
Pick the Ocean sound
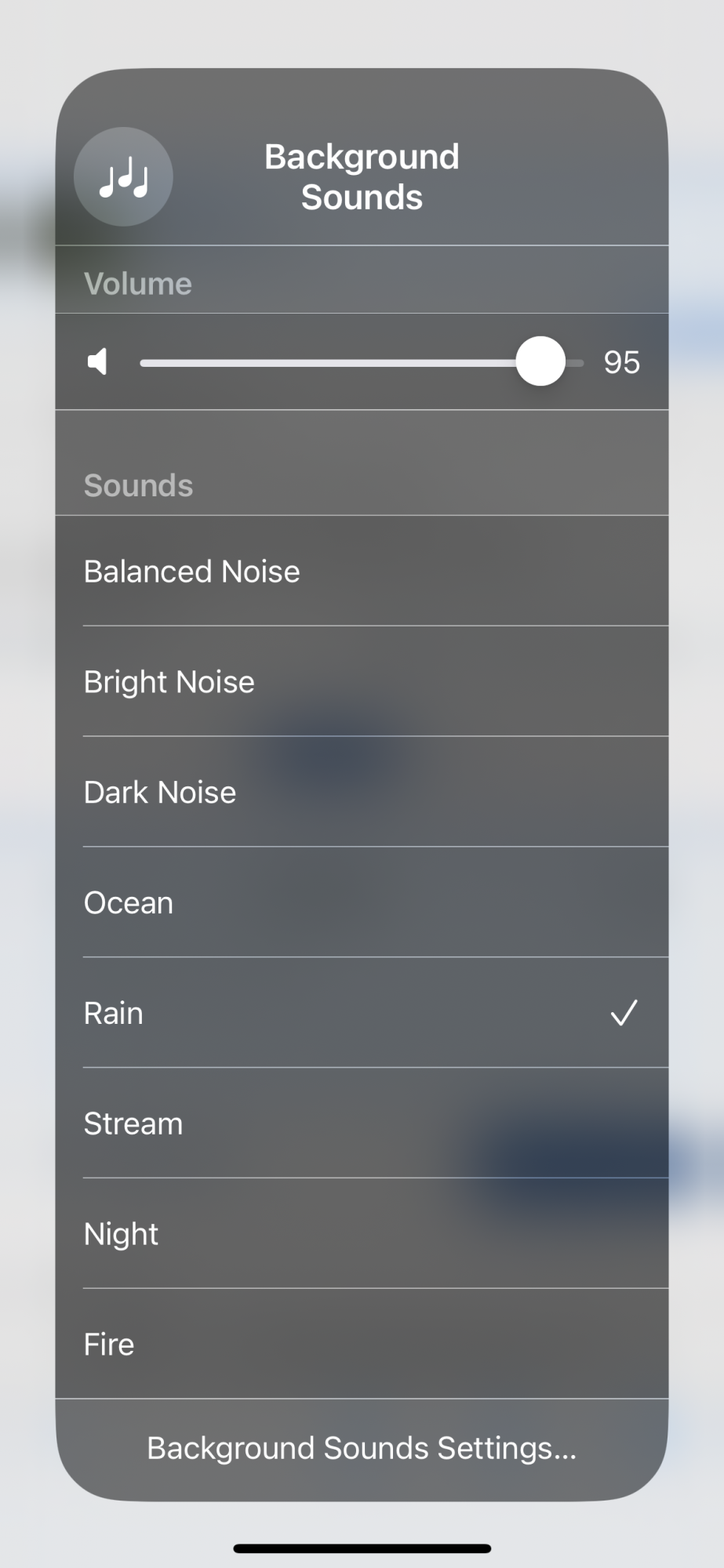point(362,902)
